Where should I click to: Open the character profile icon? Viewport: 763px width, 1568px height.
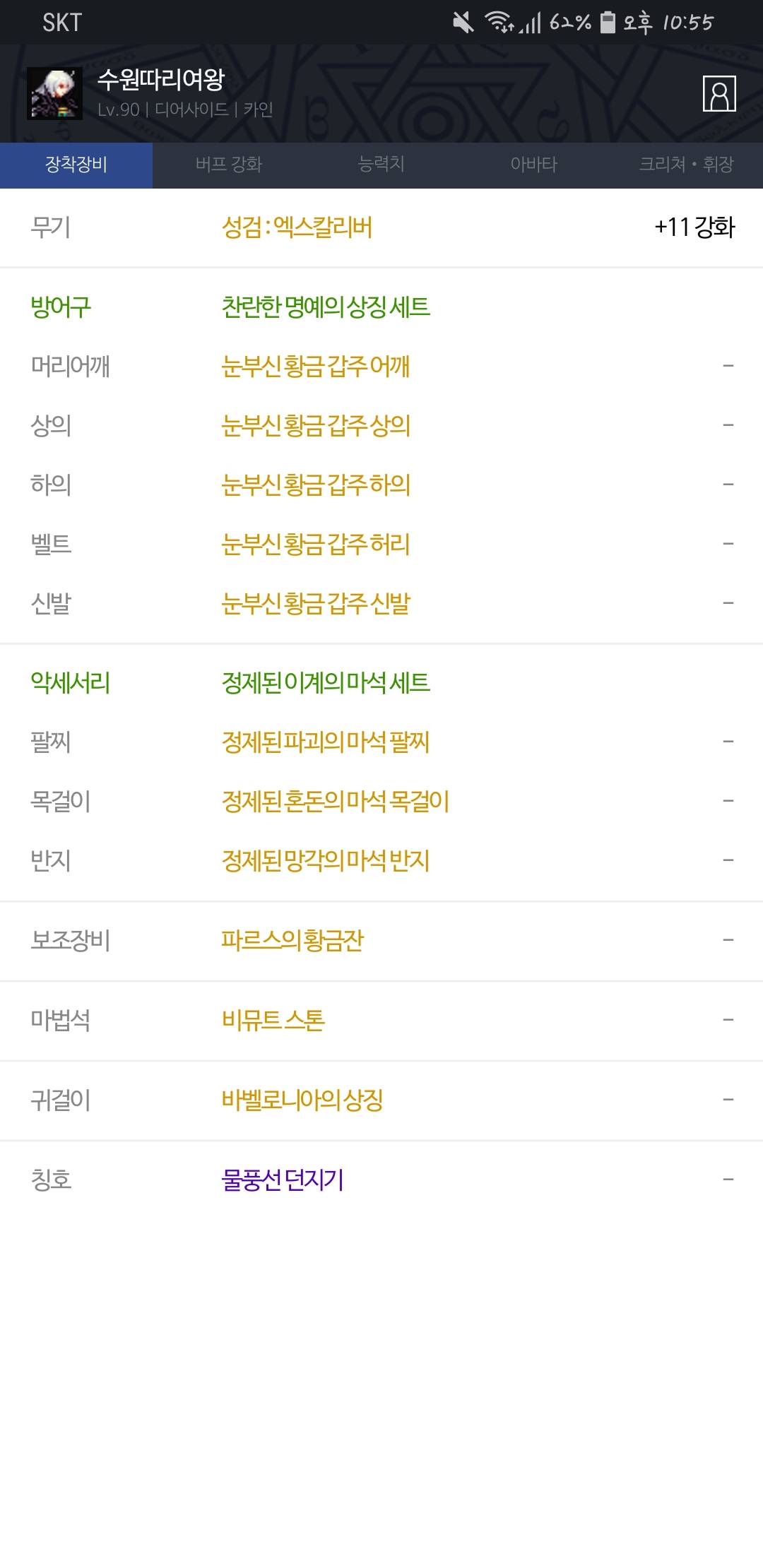pos(719,93)
